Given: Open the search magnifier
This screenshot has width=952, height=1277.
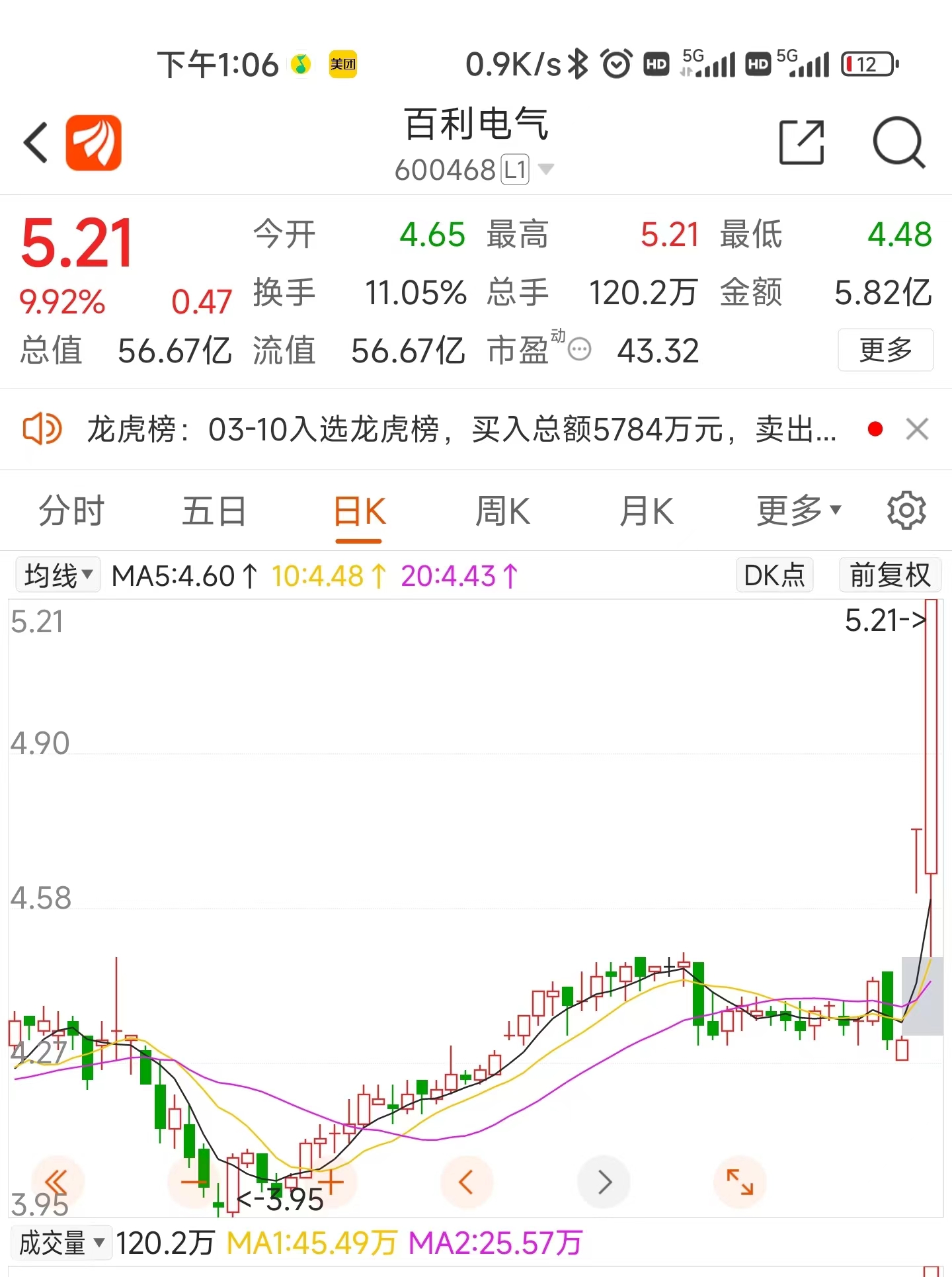Looking at the screenshot, I should [898, 142].
